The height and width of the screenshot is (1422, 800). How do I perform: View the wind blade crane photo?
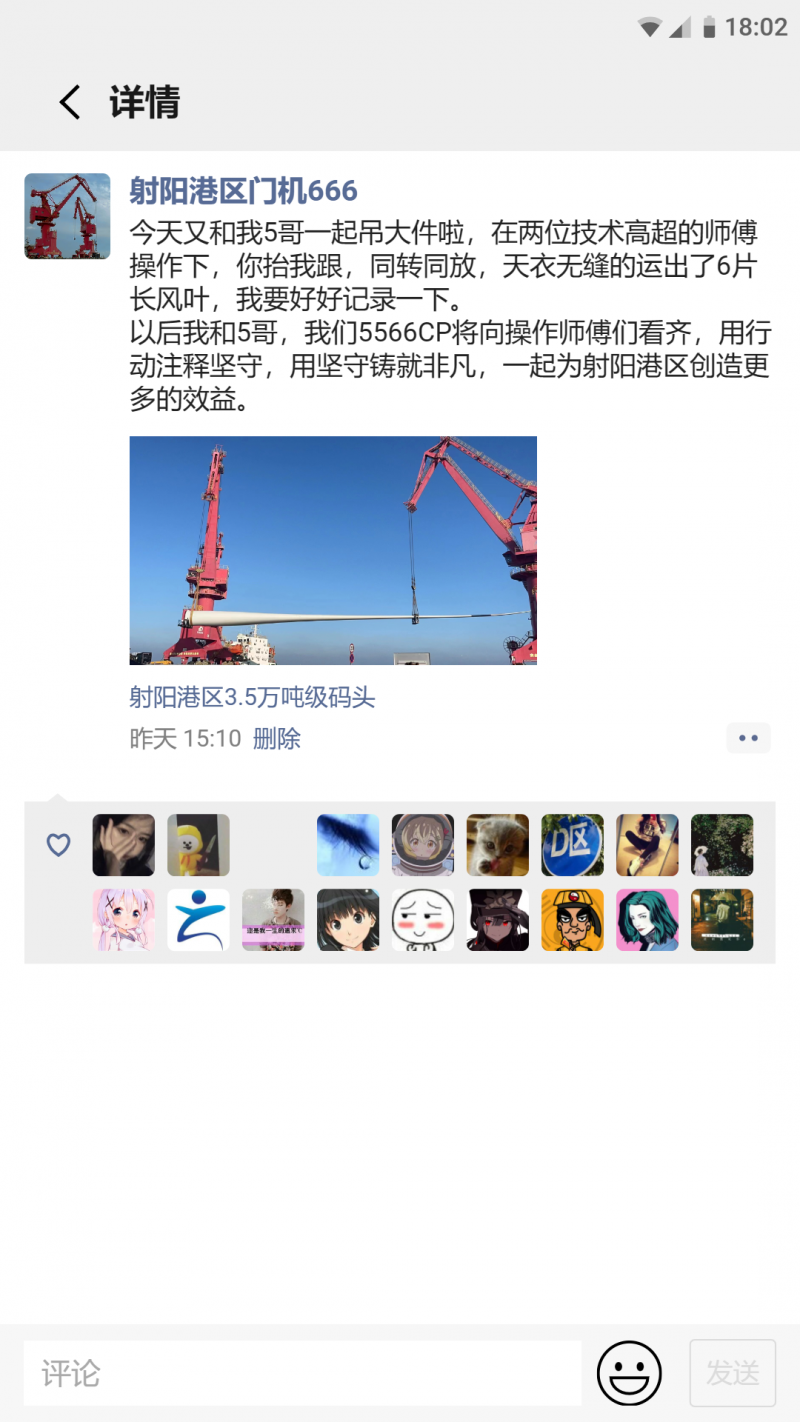pyautogui.click(x=333, y=550)
